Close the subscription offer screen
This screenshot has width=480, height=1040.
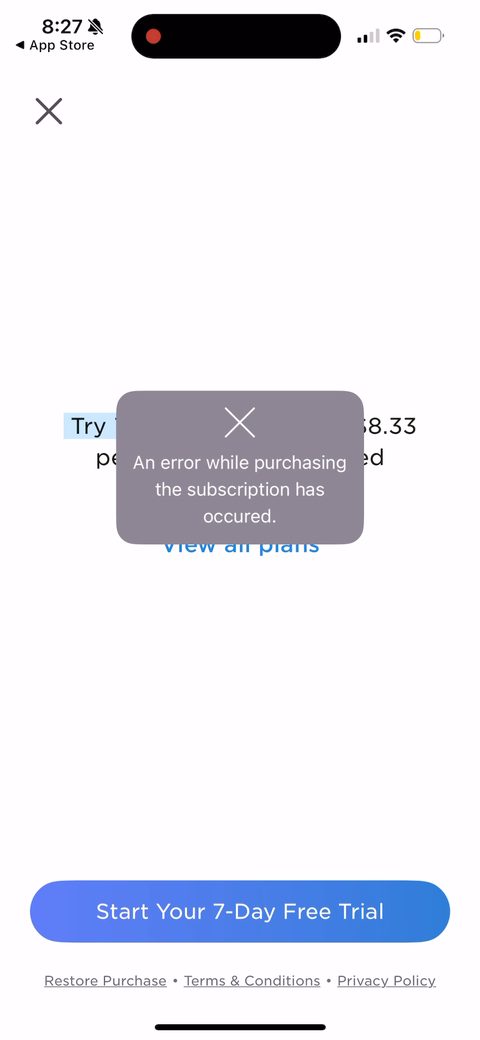click(x=49, y=111)
